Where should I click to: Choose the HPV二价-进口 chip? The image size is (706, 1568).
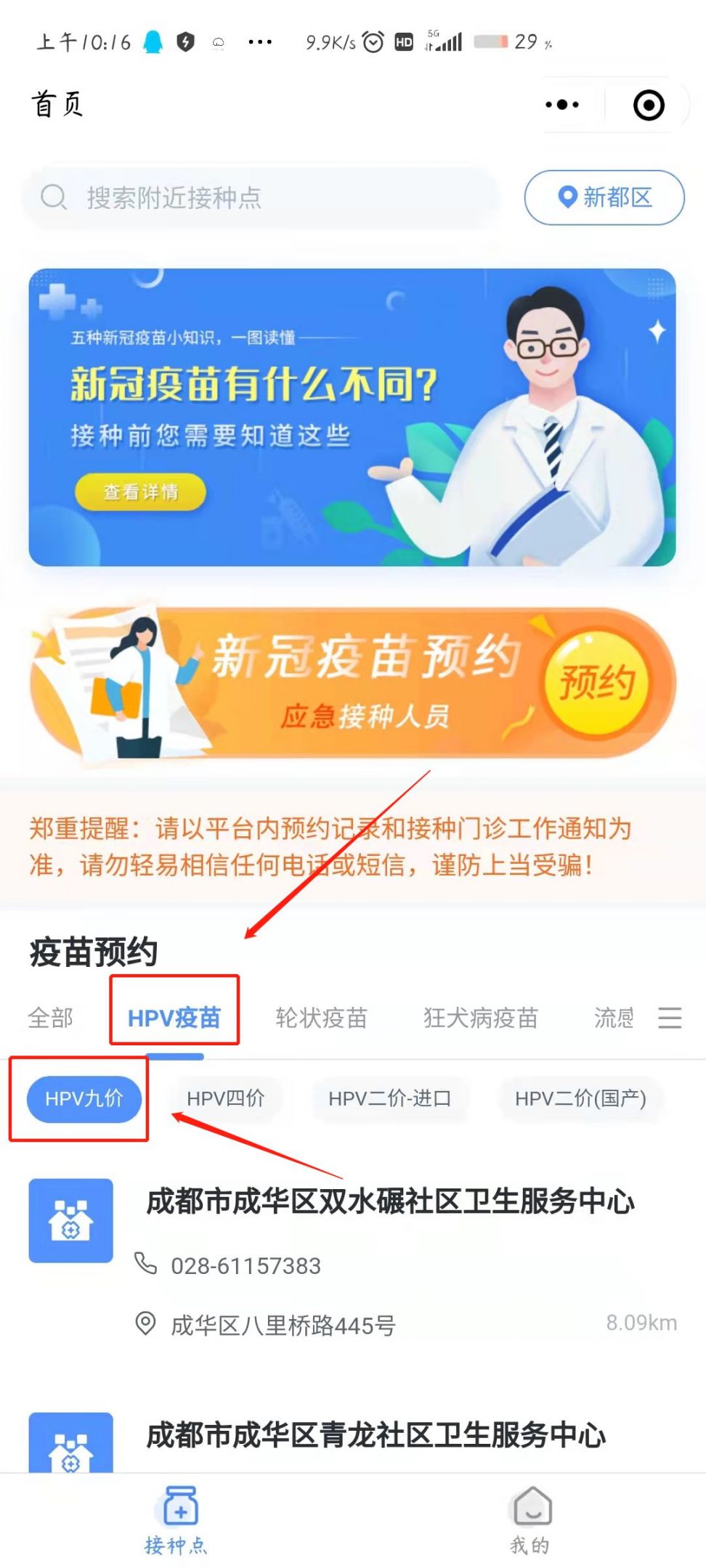click(389, 1098)
